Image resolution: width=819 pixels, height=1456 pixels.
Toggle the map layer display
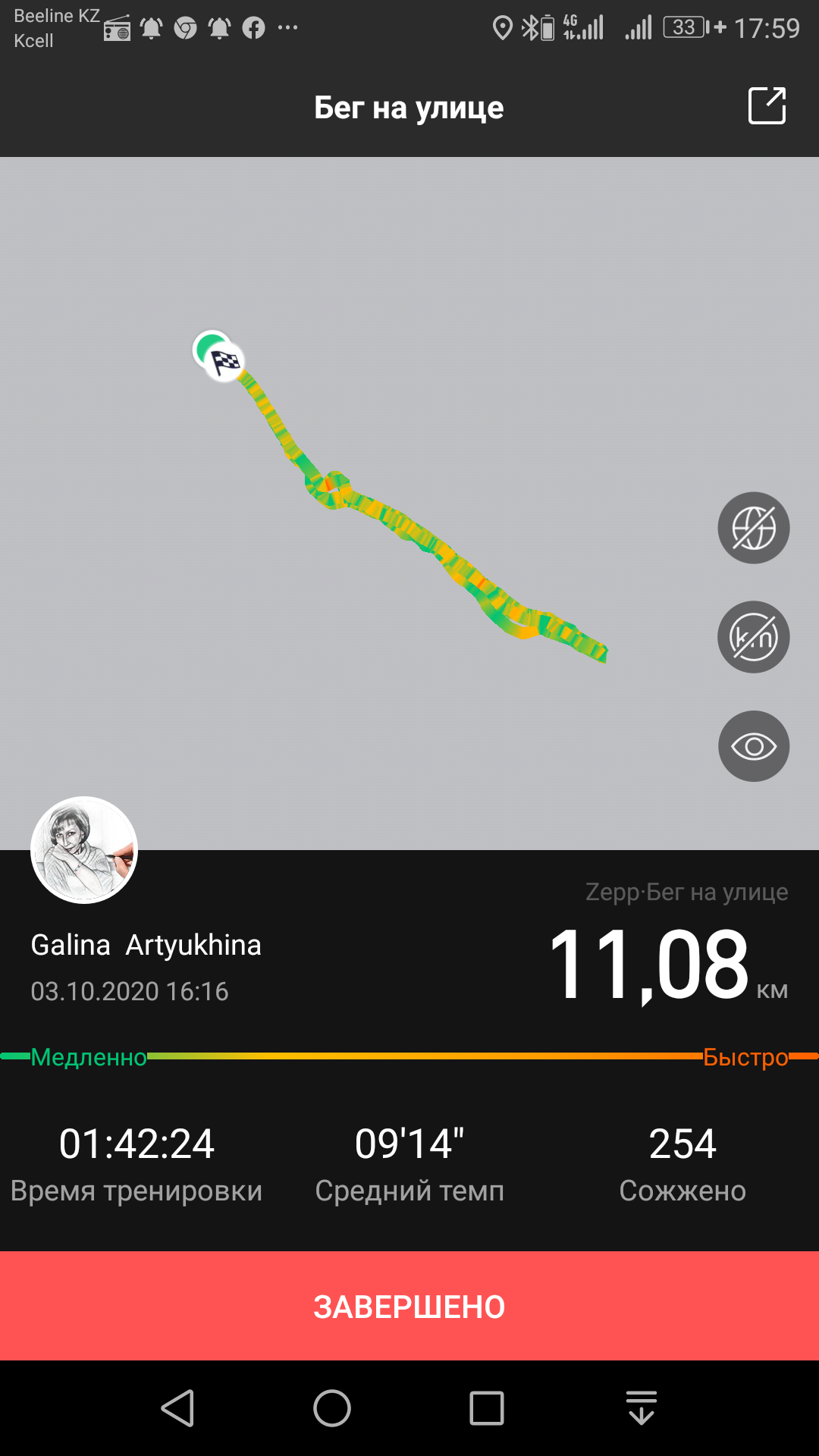click(x=753, y=528)
